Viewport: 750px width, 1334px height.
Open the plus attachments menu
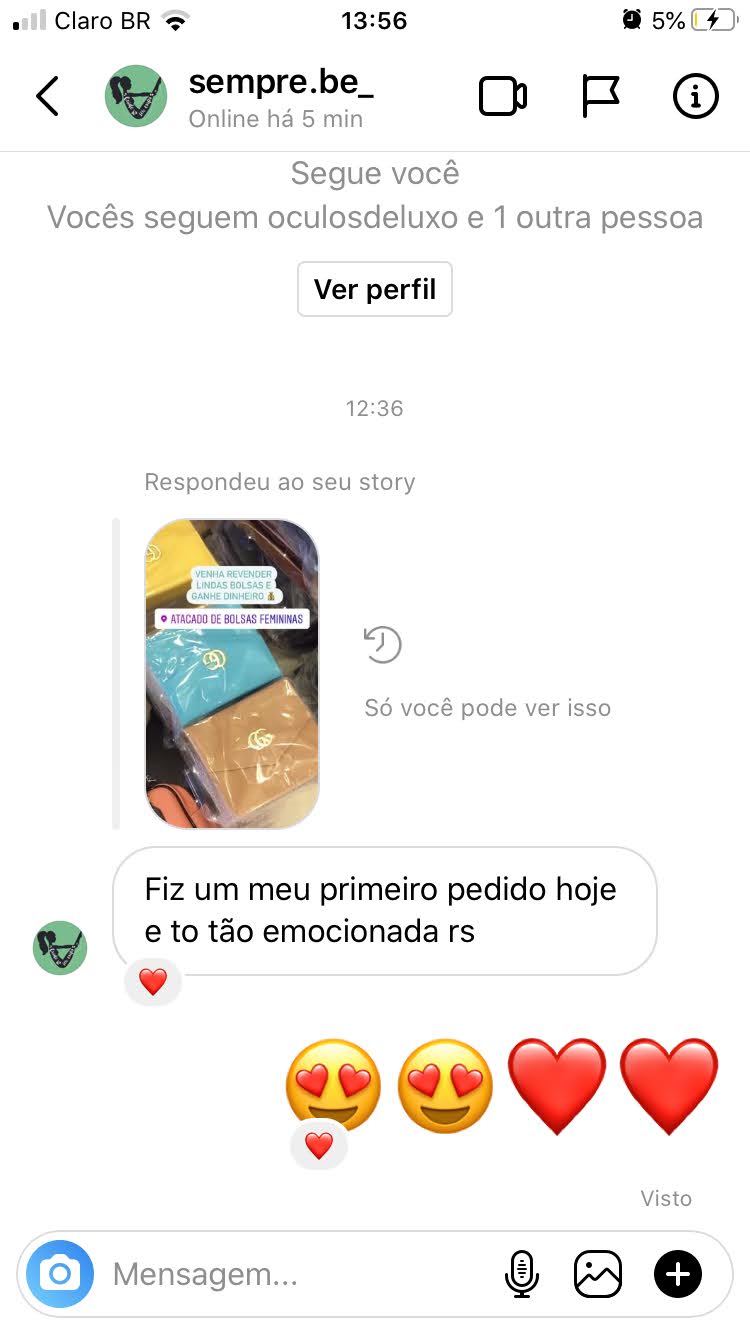point(678,1274)
